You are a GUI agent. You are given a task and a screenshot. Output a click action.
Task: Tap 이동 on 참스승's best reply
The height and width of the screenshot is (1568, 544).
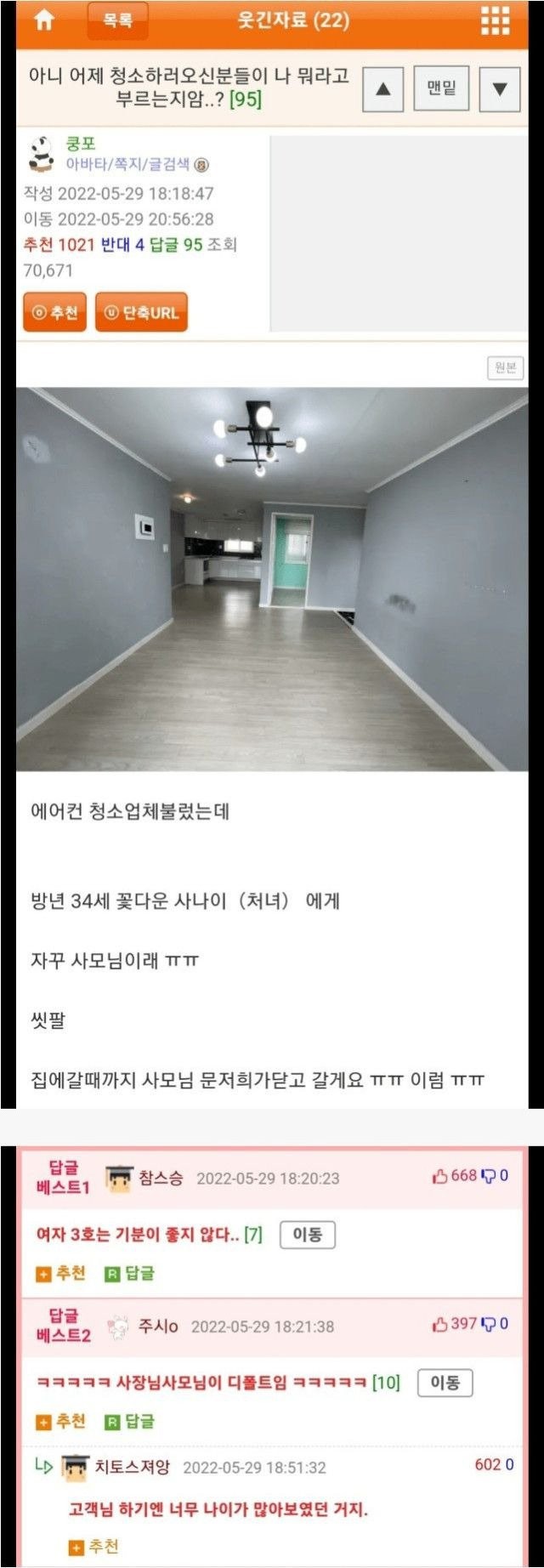click(x=308, y=1235)
